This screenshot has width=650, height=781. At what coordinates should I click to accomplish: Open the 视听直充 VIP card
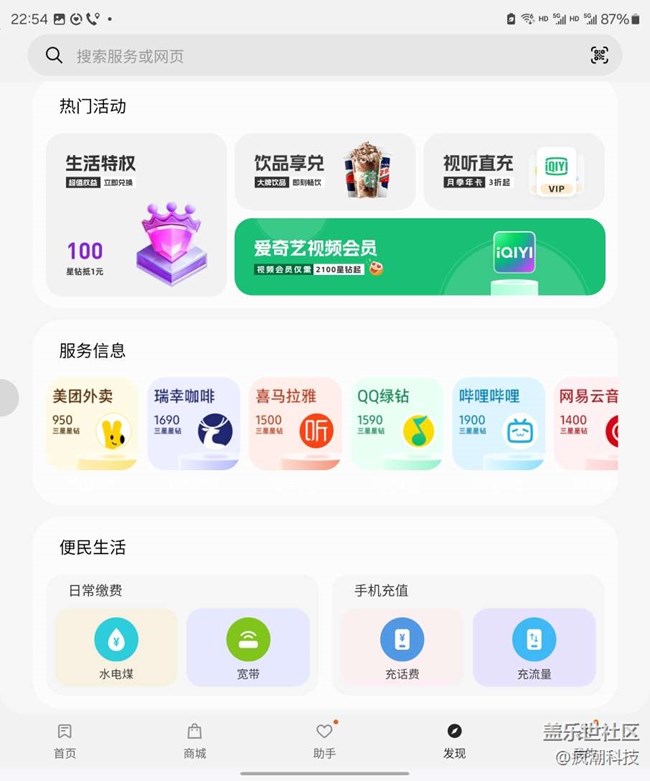pyautogui.click(x=513, y=172)
